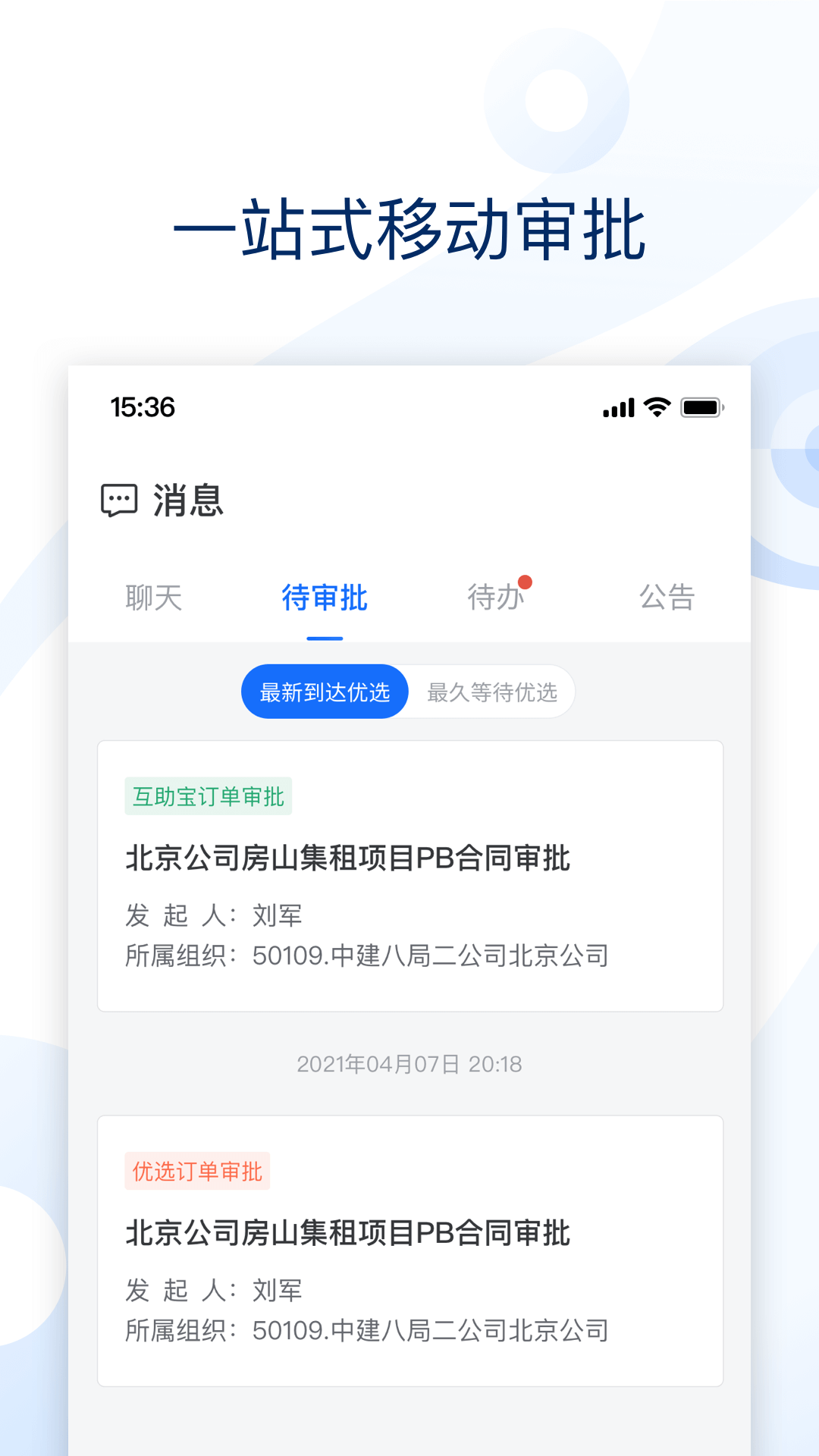Screen dimensions: 819x1456
Task: Select the 最新到达优选 filter
Action: click(324, 691)
